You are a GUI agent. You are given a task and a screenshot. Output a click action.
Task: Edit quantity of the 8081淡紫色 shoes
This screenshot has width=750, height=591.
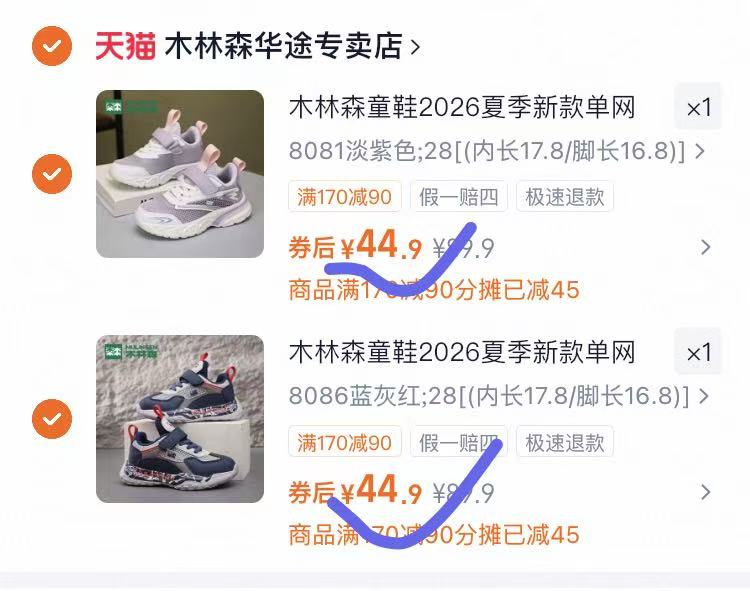698,108
